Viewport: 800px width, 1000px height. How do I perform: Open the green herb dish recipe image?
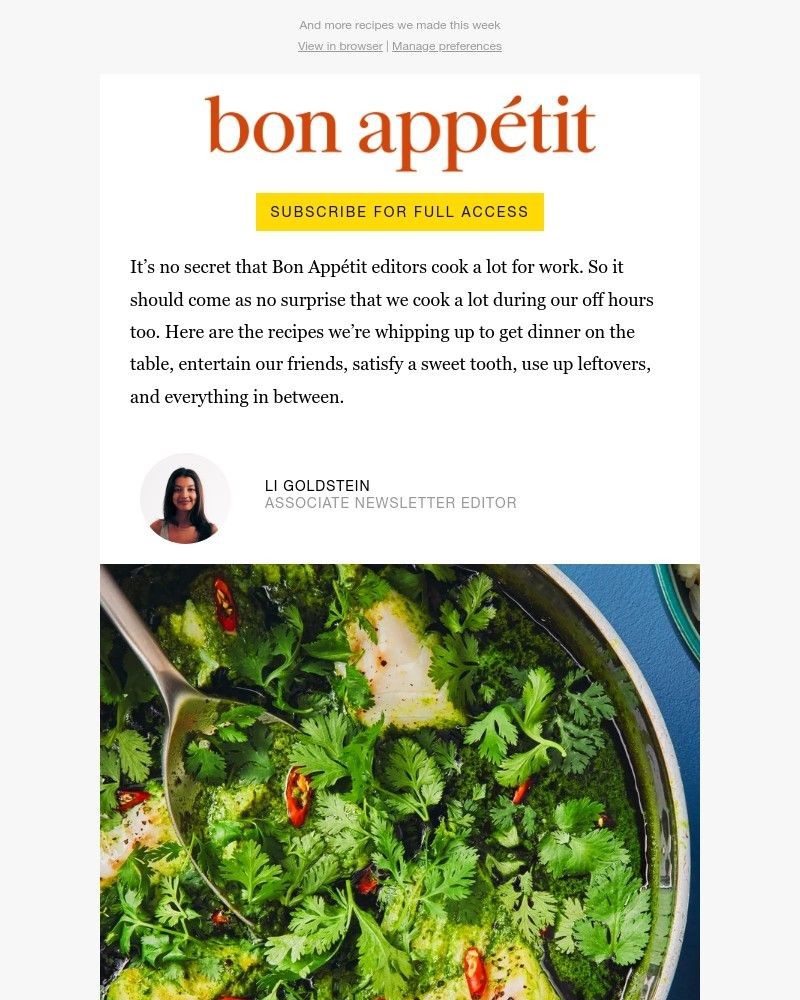(x=400, y=780)
